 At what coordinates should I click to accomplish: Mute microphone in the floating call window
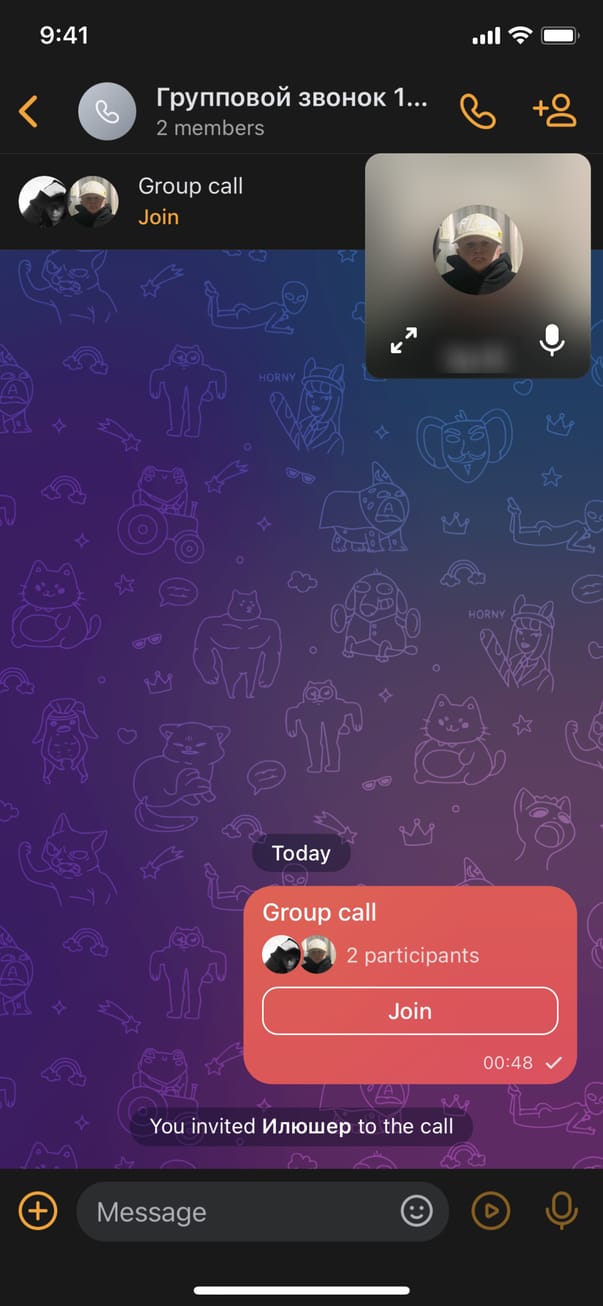(551, 341)
